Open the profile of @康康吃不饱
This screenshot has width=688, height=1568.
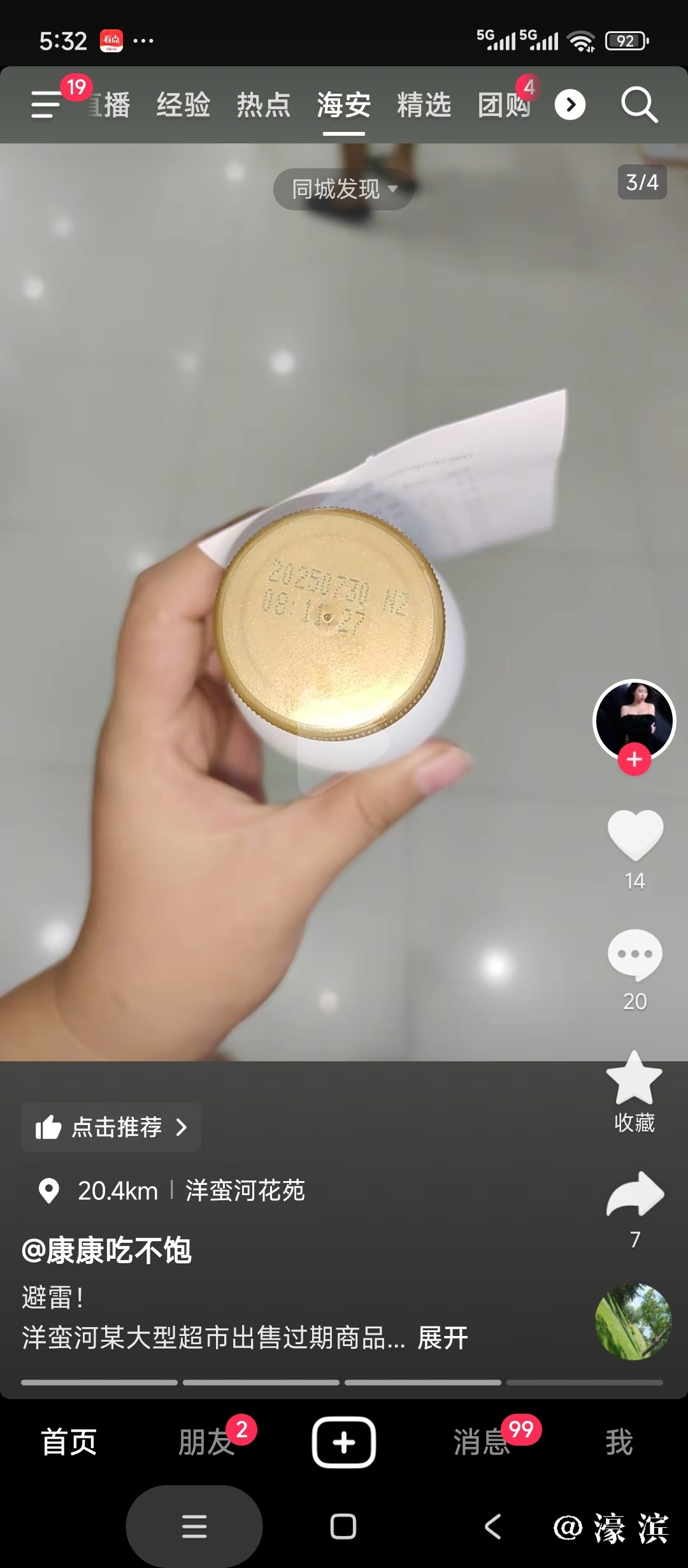coord(107,1250)
